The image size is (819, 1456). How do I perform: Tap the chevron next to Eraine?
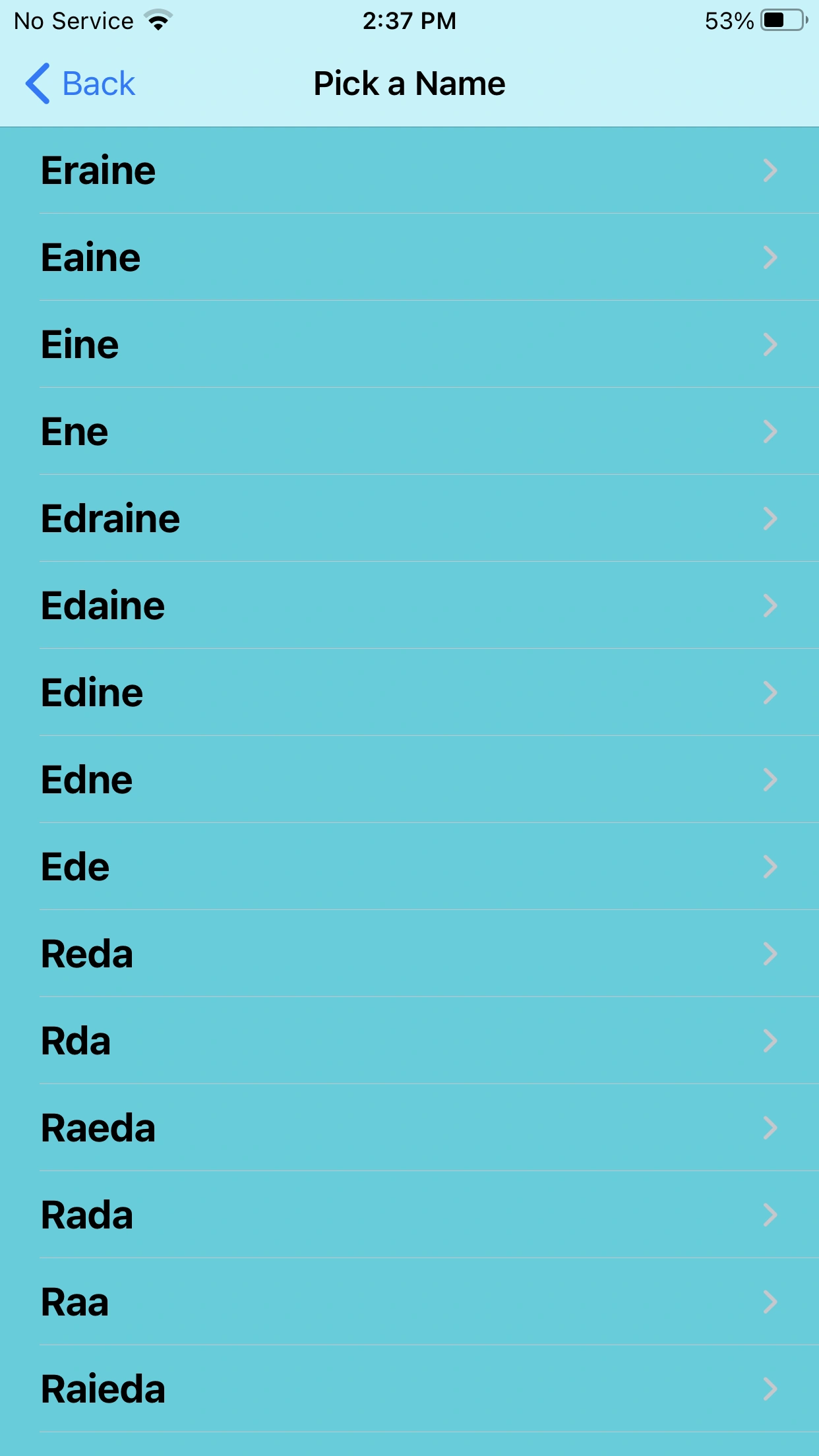[770, 170]
